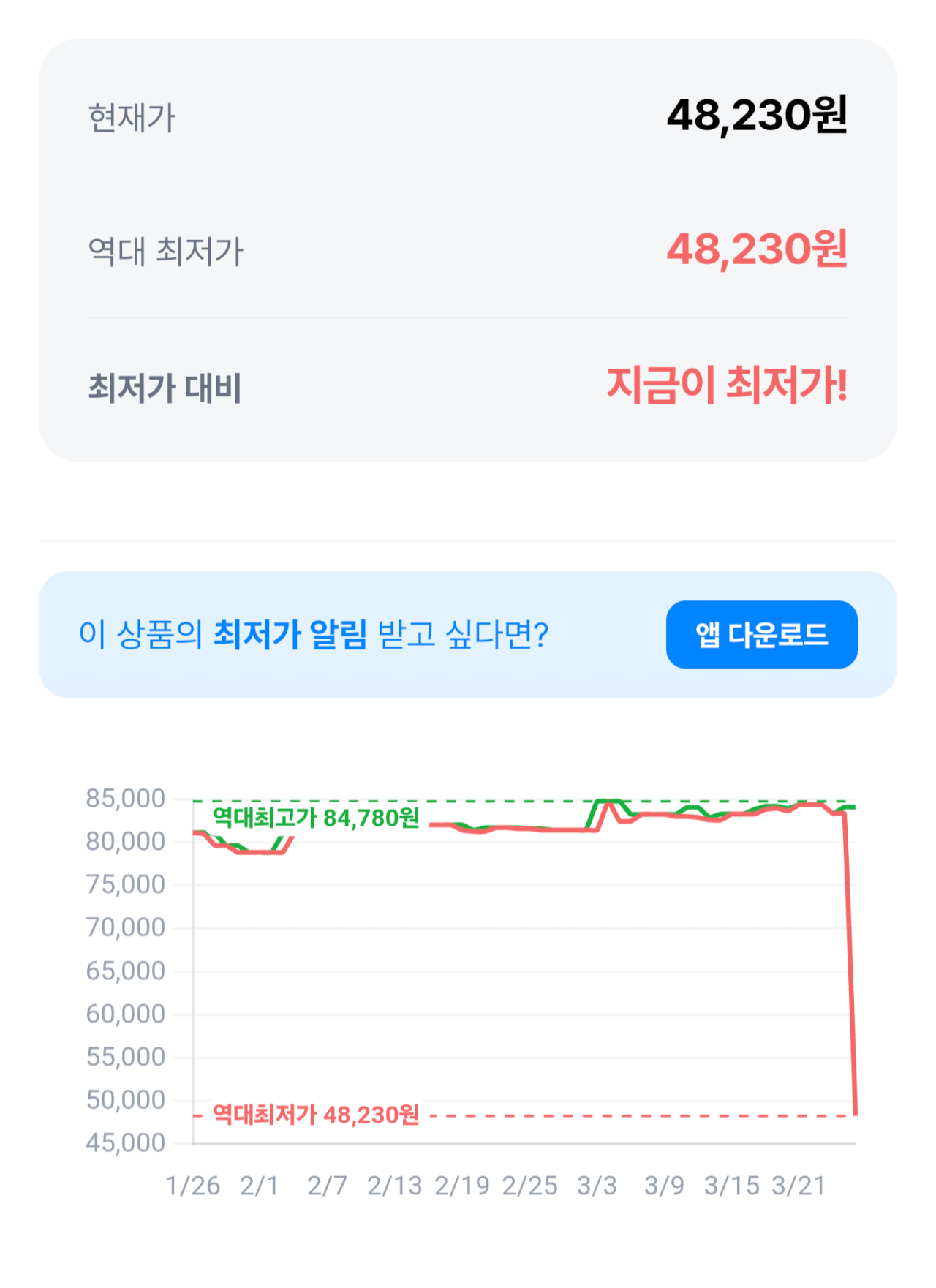Click the red 역대 최저가 price value

757,252
